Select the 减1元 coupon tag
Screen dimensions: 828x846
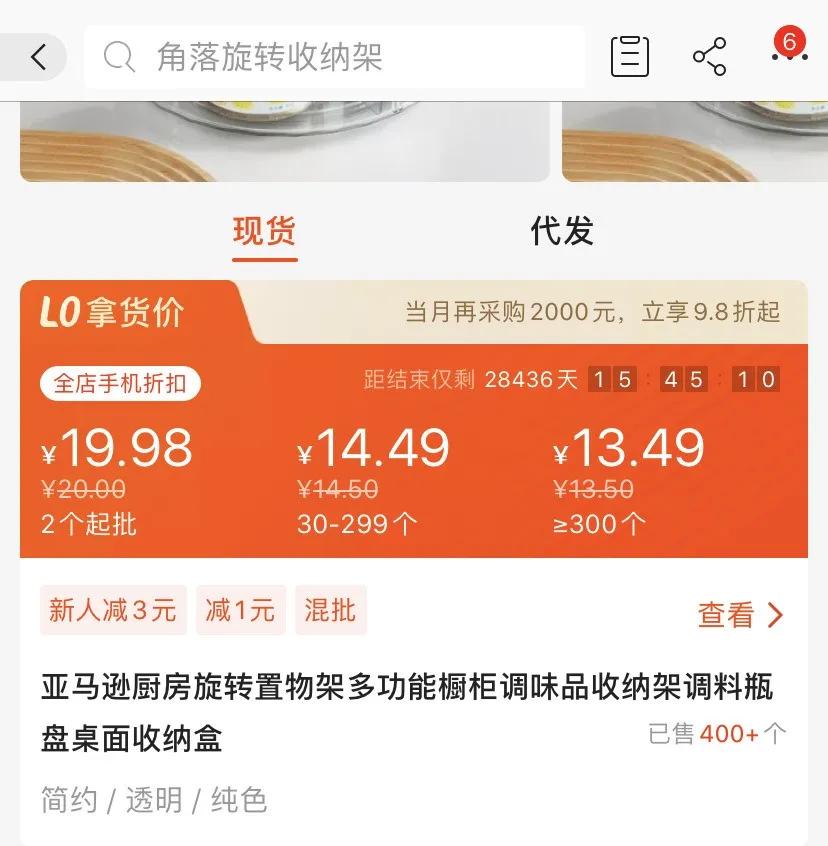coord(239,610)
